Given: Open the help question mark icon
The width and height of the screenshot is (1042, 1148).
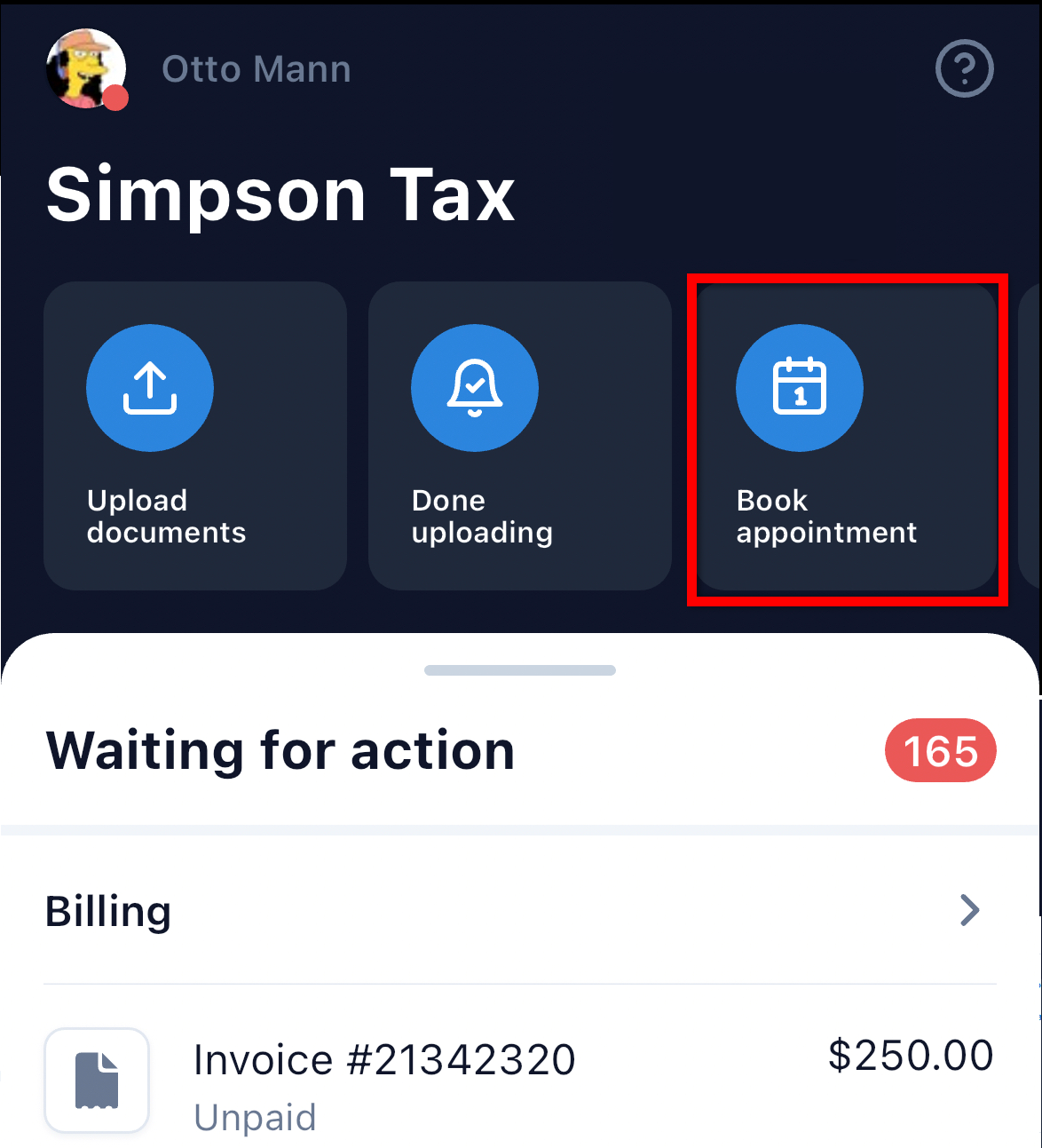Looking at the screenshot, I should pyautogui.click(x=964, y=68).
